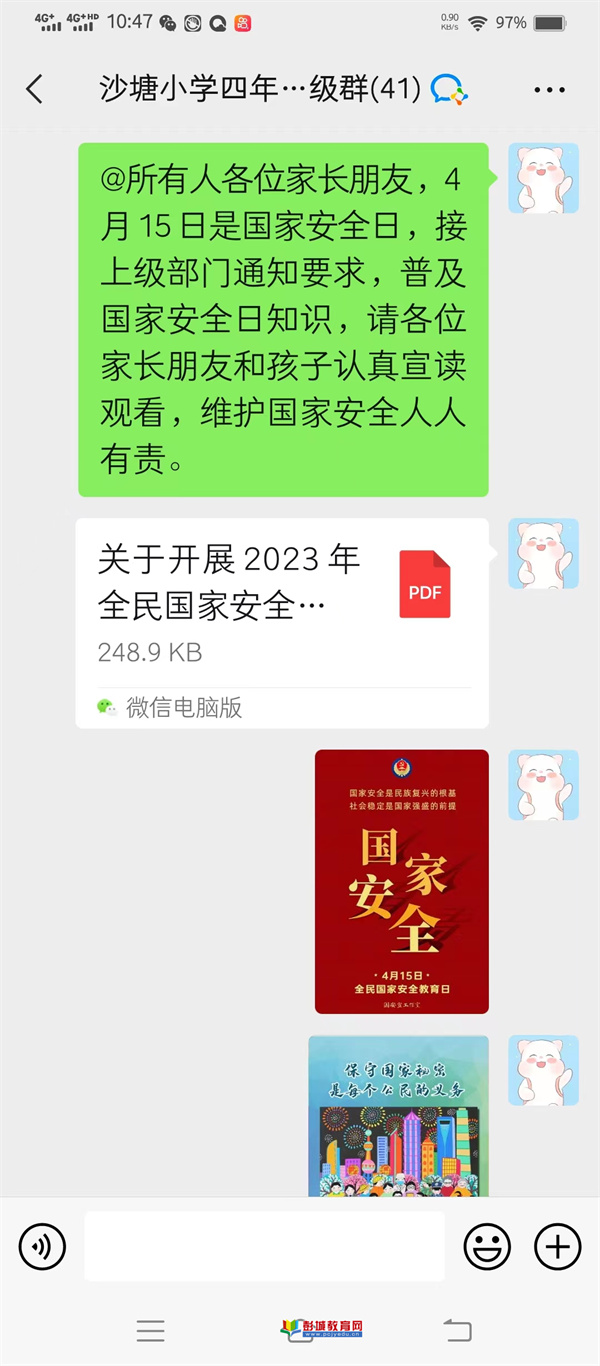Open the system recent apps menu

150,1329
